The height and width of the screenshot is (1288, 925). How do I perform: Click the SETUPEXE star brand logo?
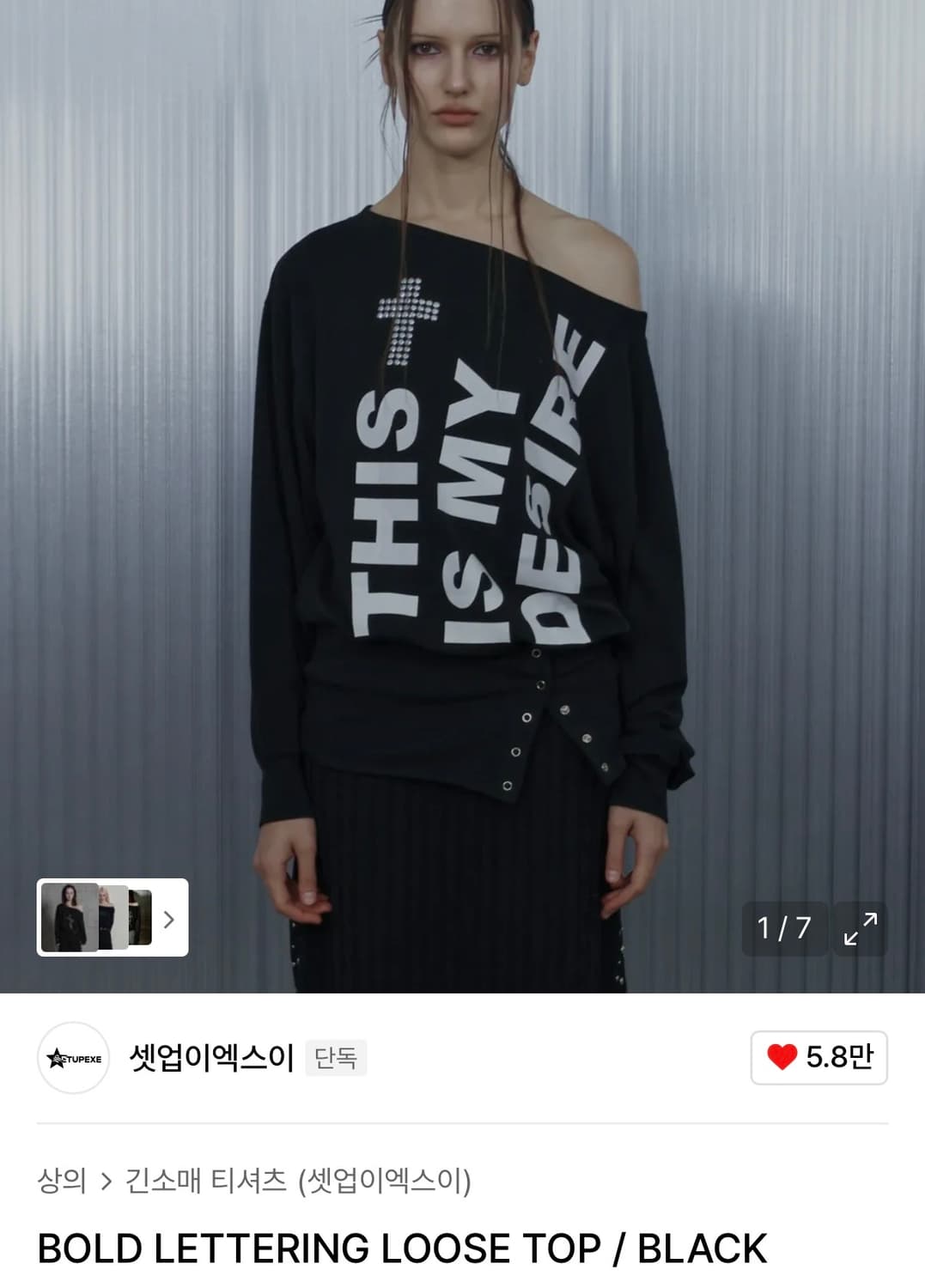click(71, 1060)
